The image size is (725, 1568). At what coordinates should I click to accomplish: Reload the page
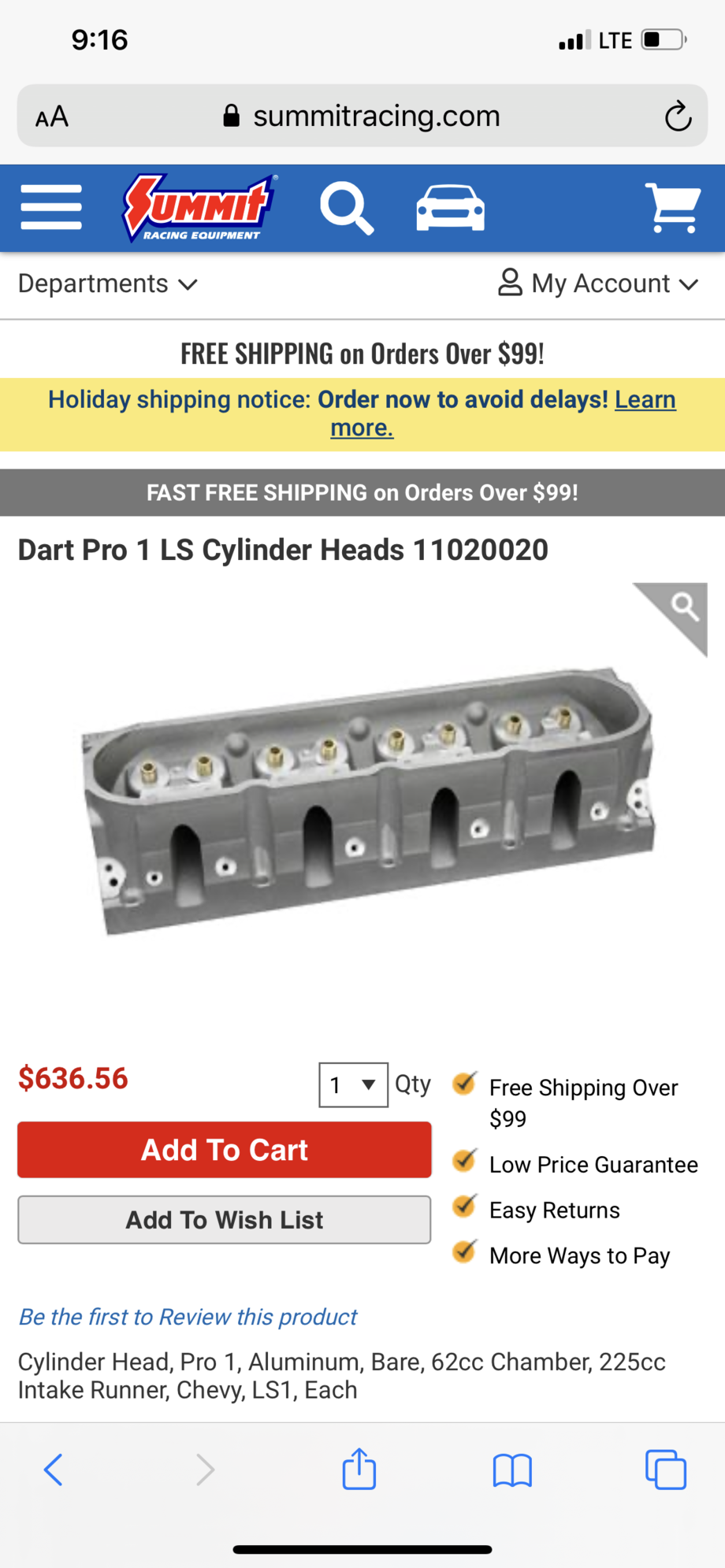(678, 117)
